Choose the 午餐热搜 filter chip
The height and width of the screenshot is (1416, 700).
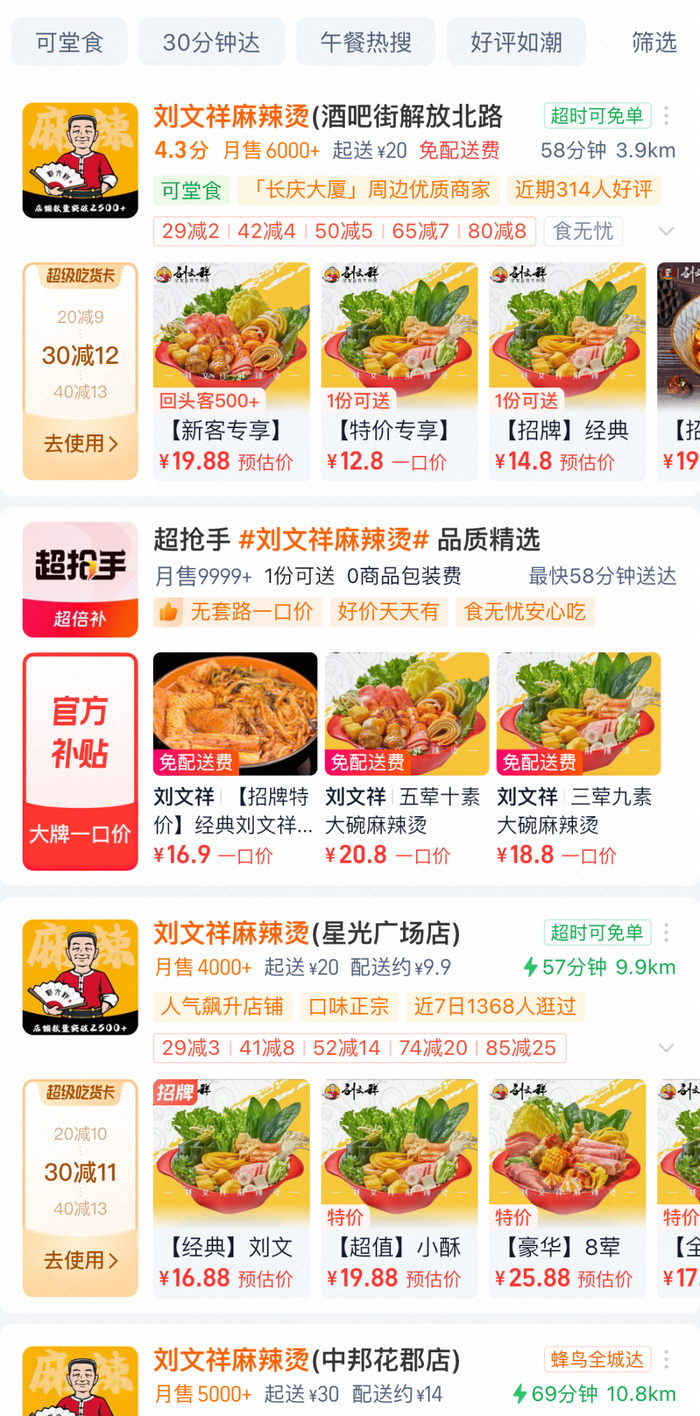coord(365,42)
